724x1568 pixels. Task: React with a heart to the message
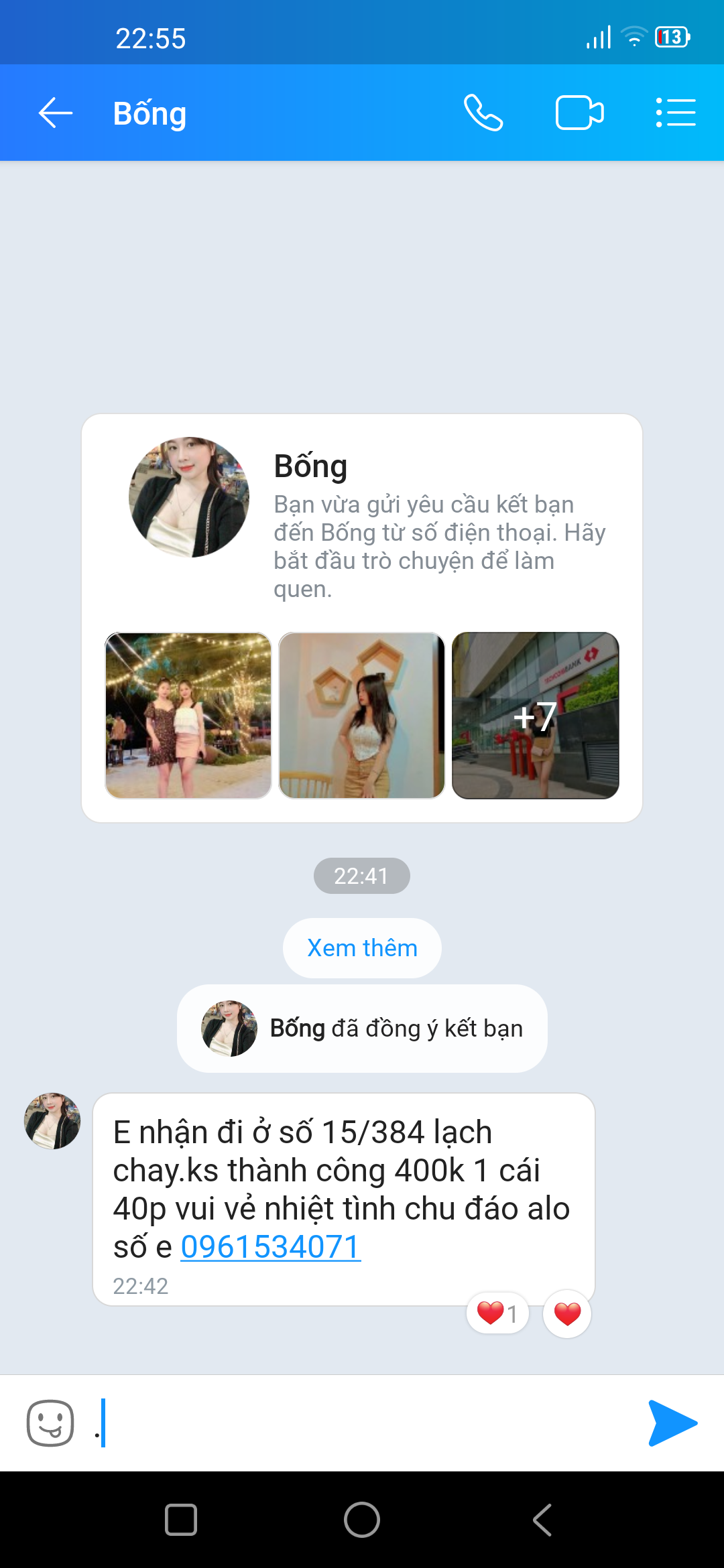(x=567, y=1314)
